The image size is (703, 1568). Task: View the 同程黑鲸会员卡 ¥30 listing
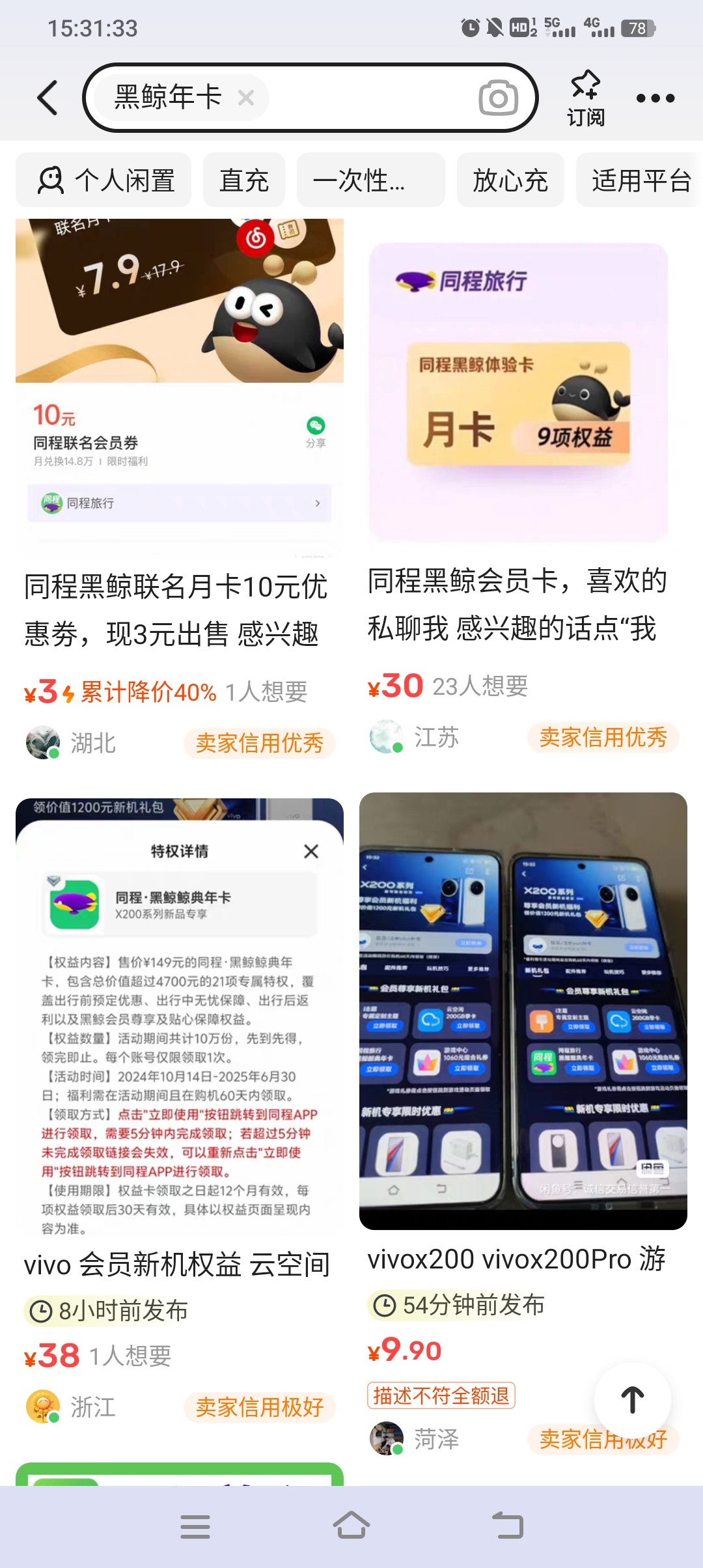[517, 602]
